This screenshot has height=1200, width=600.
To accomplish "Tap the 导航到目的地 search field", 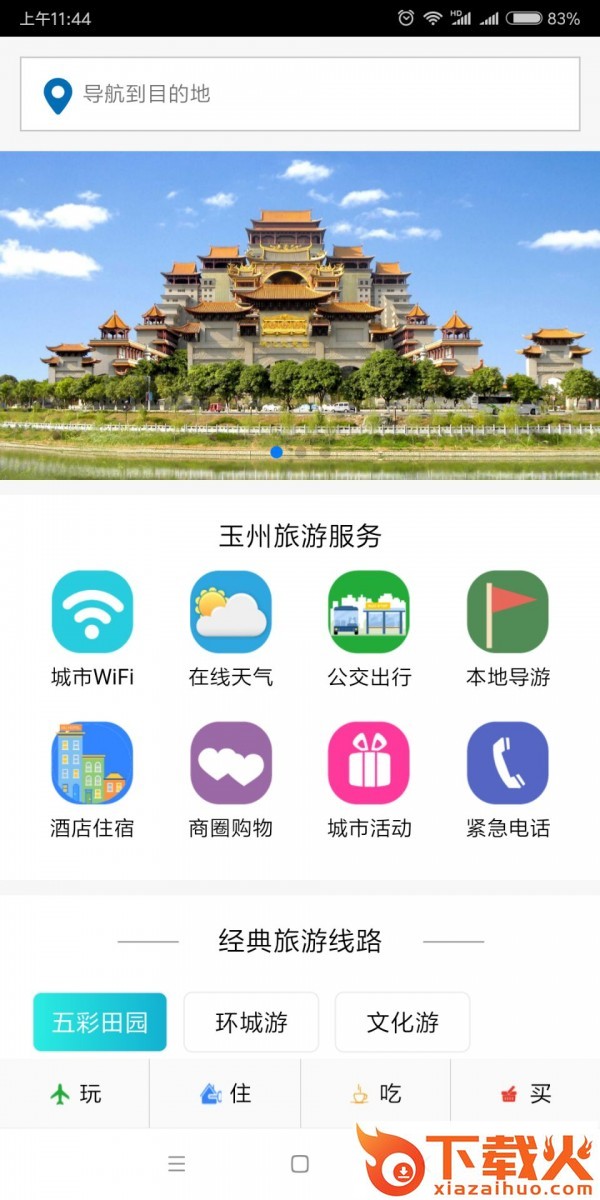I will [x=300, y=94].
